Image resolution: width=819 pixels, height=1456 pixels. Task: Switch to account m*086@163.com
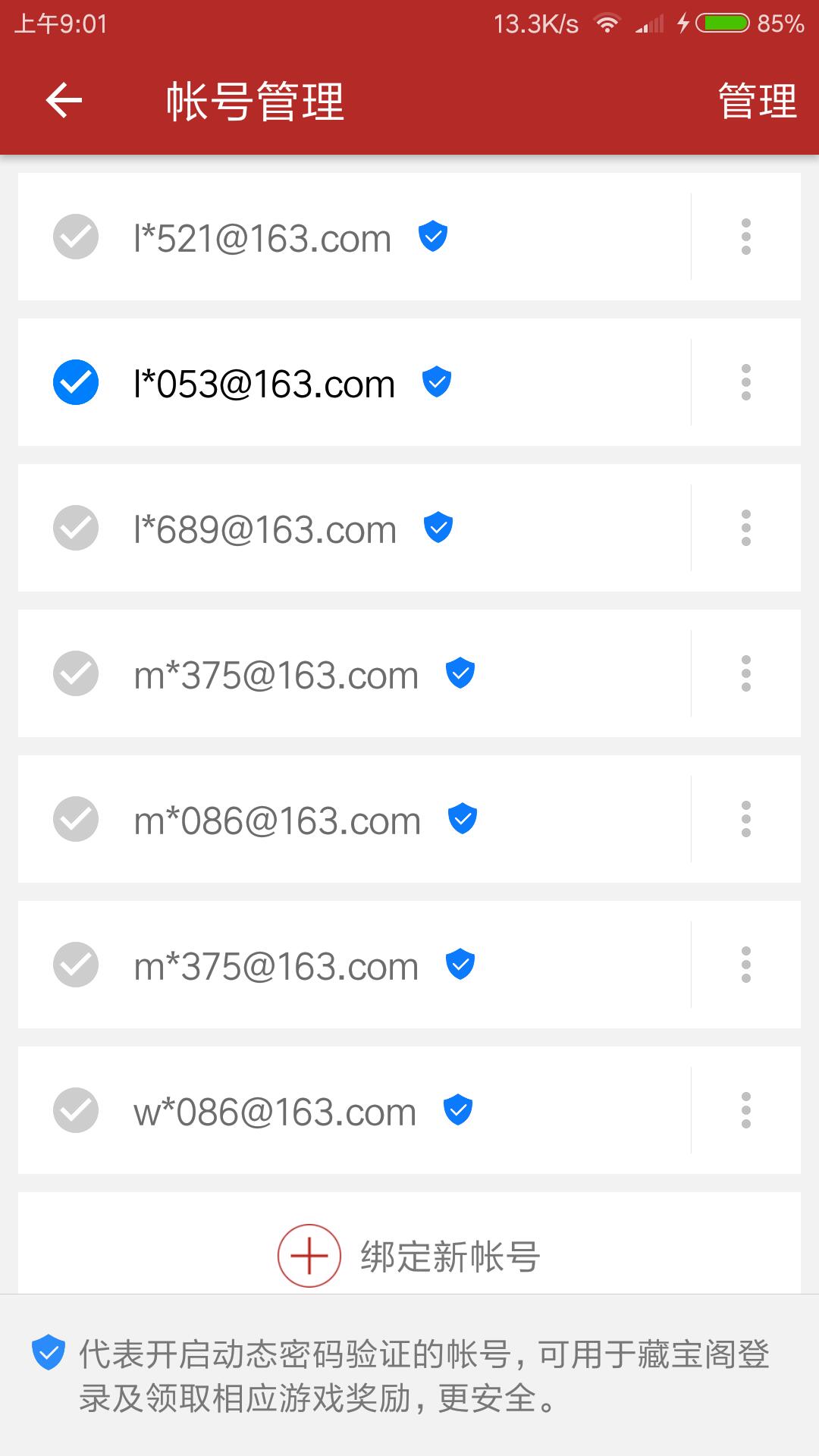tap(354, 819)
